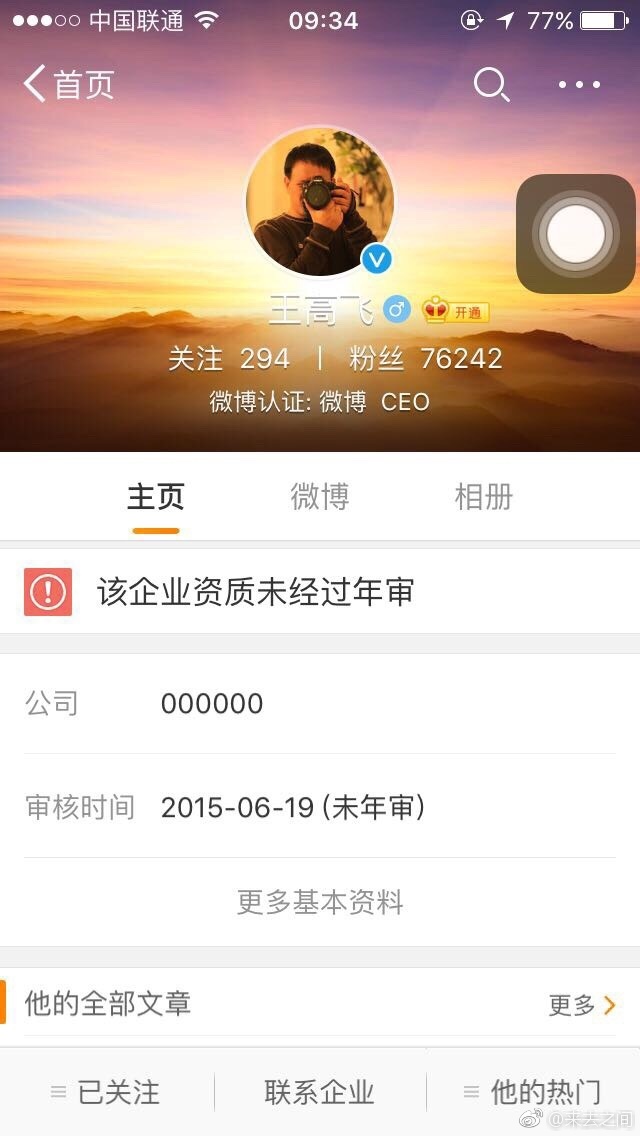Switch to the 相册 tab
Viewport: 640px width, 1136px height.
(x=483, y=497)
